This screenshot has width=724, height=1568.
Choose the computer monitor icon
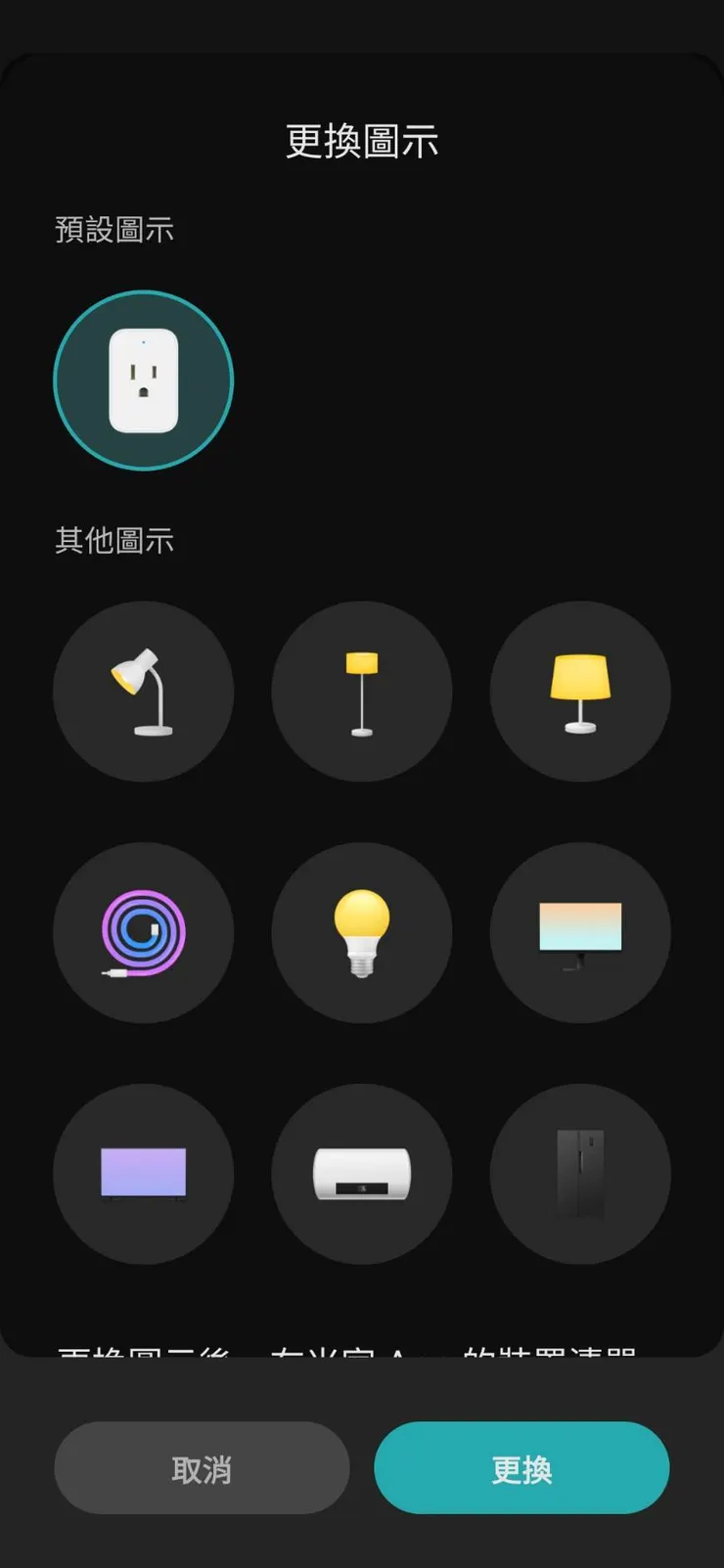click(x=581, y=932)
